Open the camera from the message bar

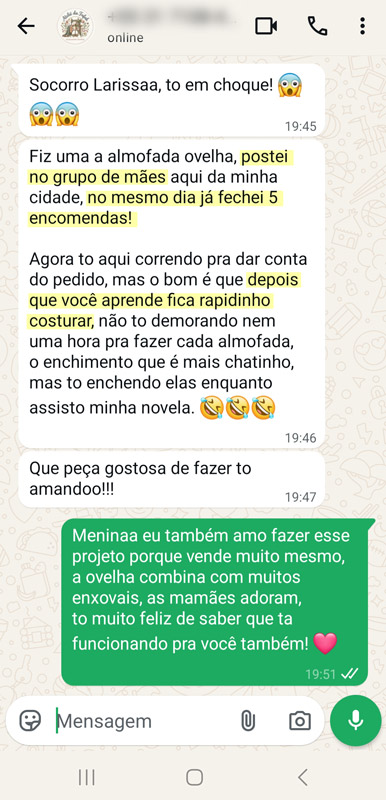[x=299, y=721]
